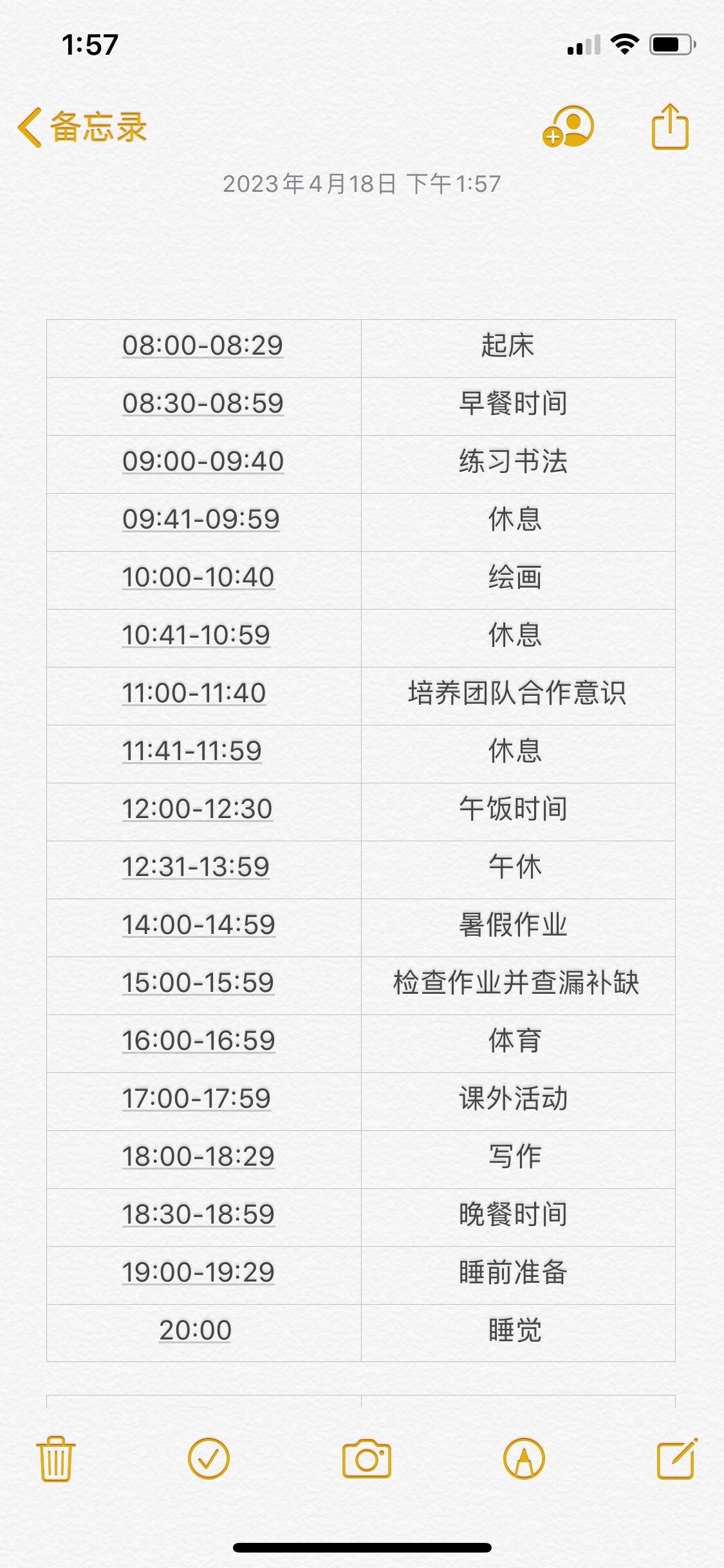This screenshot has width=724, height=1568.
Task: Tap the 10:00-10:40 time link
Action: [x=198, y=577]
